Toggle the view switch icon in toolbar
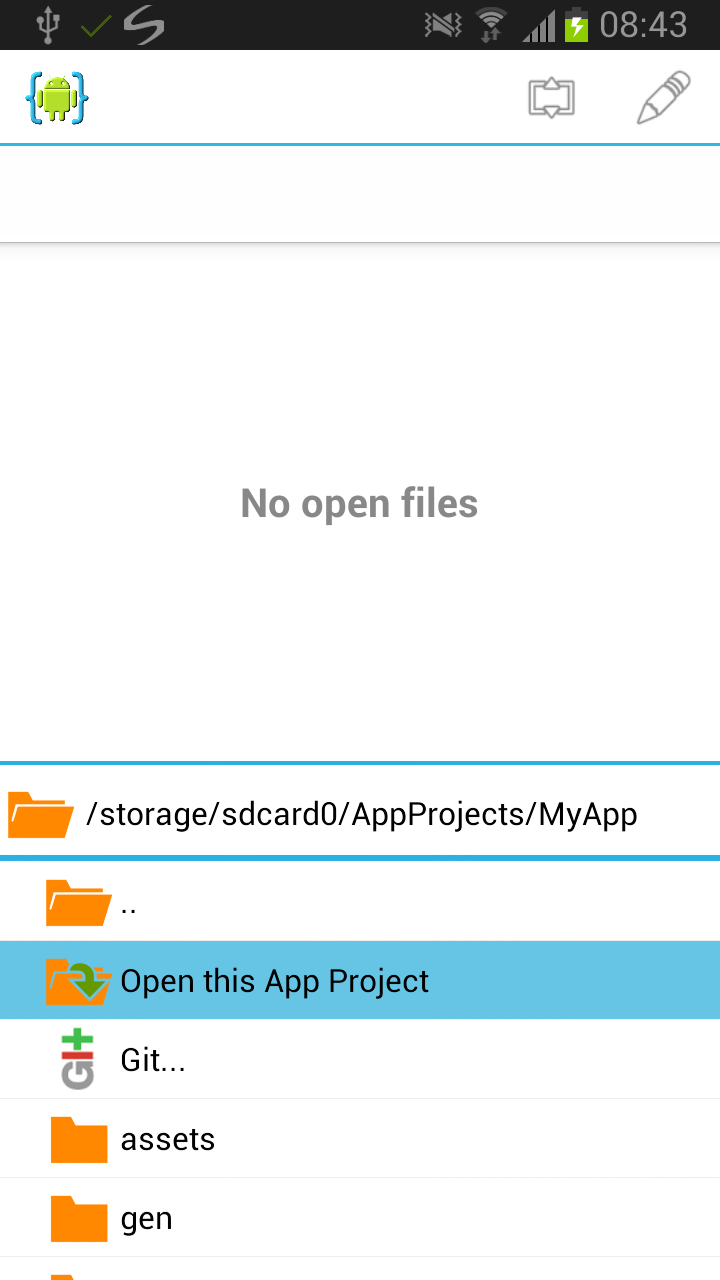 pos(551,98)
